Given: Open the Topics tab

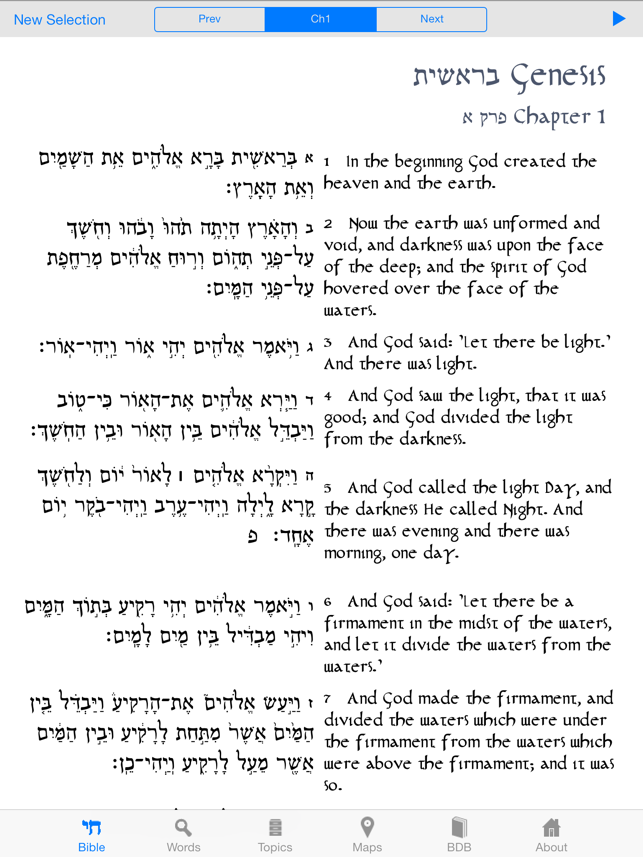Looking at the screenshot, I should click(275, 834).
